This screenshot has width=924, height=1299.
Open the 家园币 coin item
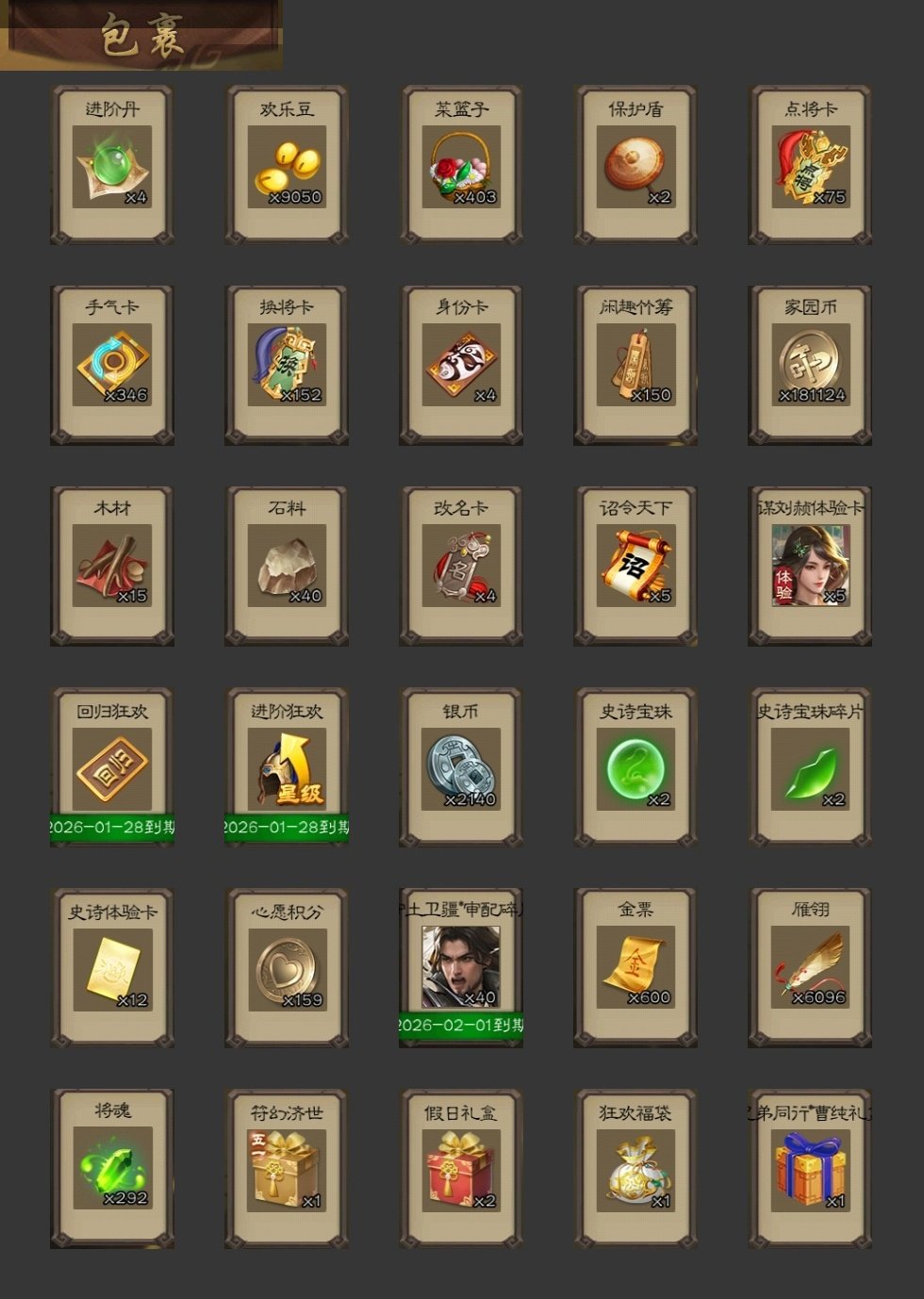(x=810, y=366)
